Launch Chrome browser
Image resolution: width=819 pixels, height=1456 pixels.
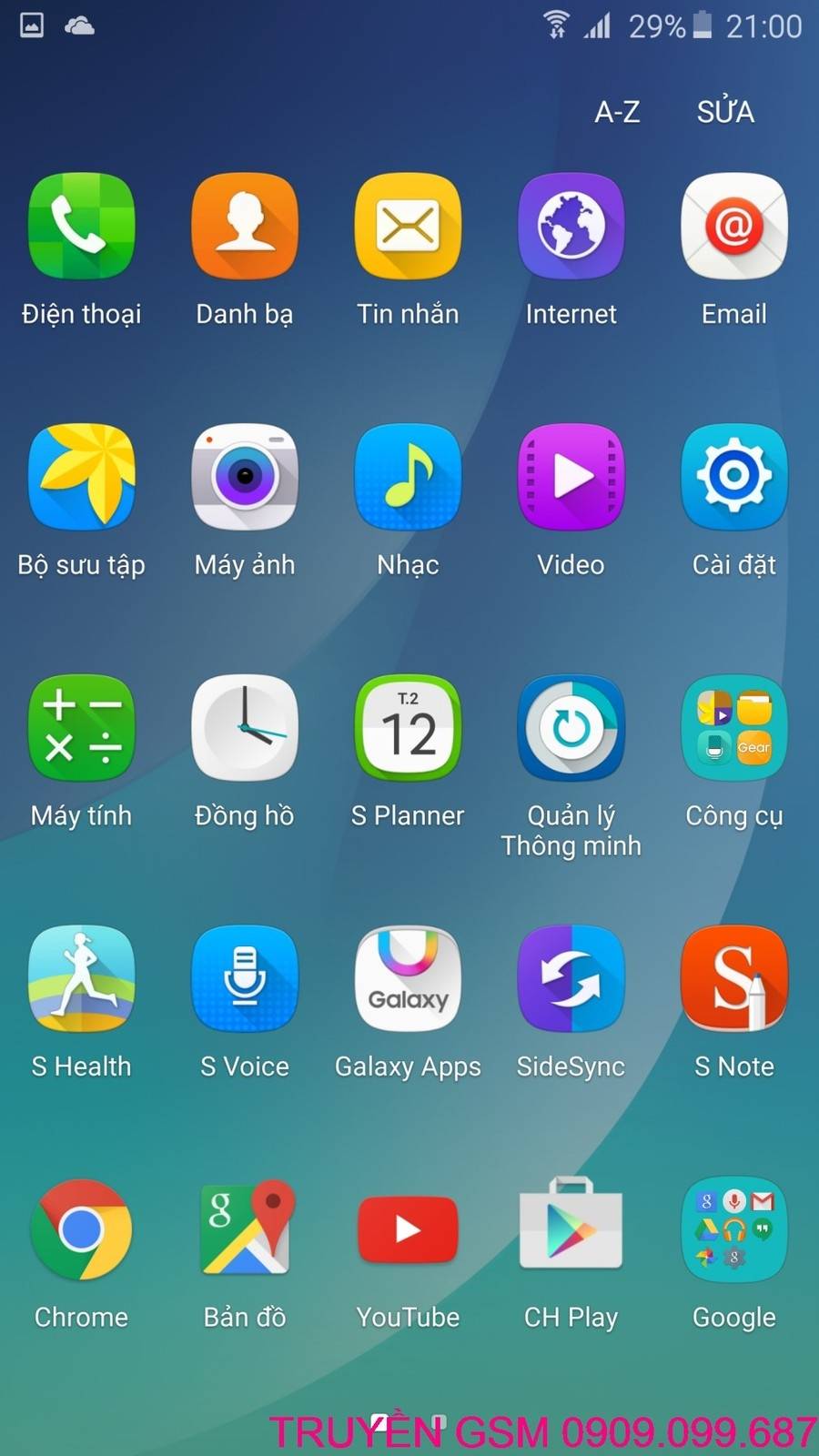click(x=82, y=1230)
